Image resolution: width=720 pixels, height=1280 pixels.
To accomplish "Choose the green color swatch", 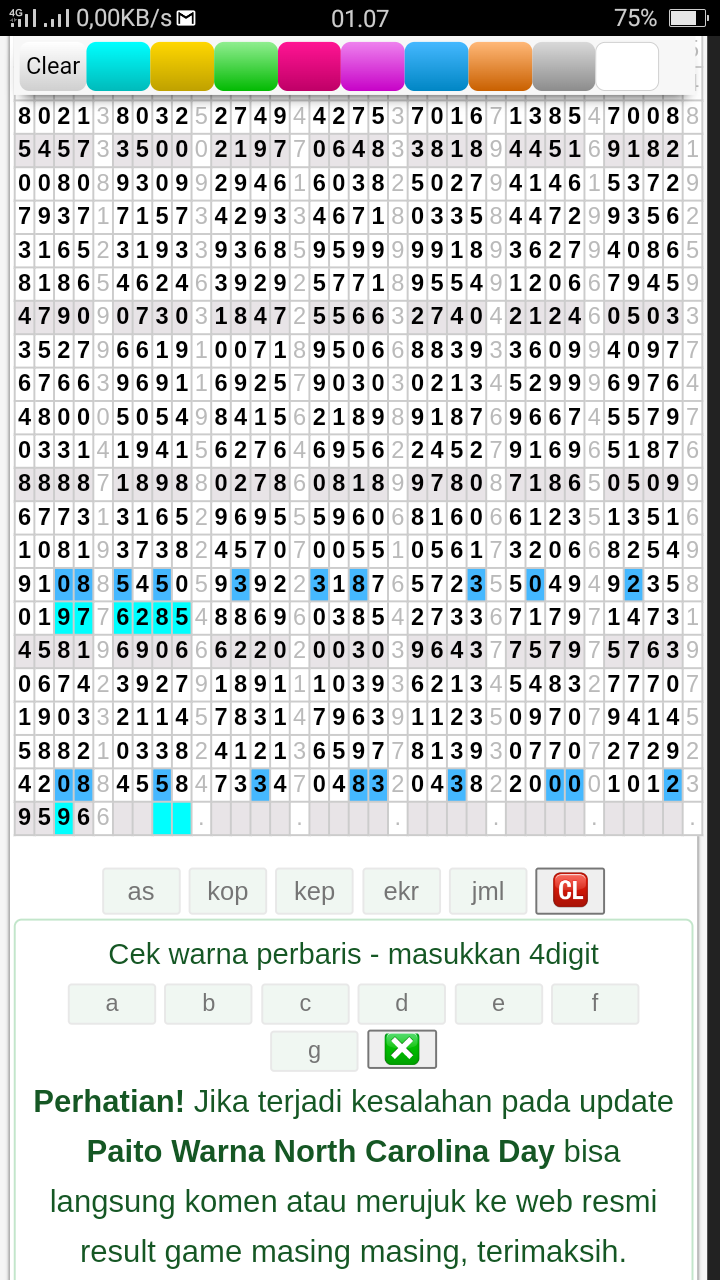I will coord(246,66).
